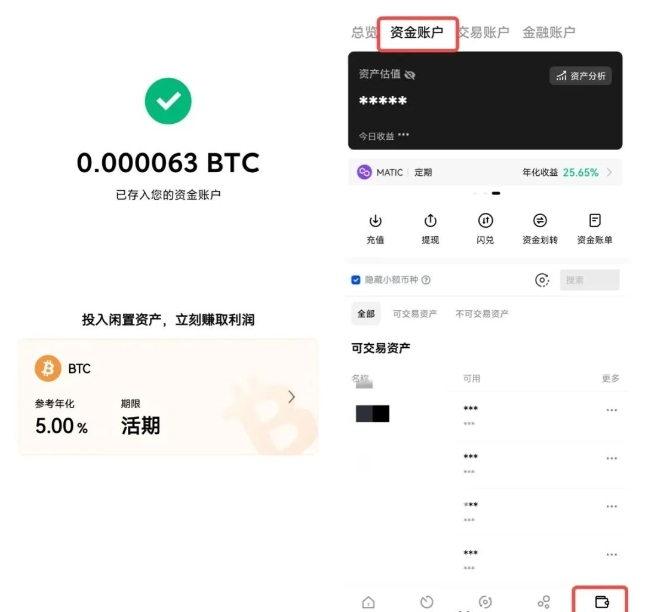This screenshot has height=612, width=649.
Task: Open the BTC flexible earn card
Action: tap(167, 397)
